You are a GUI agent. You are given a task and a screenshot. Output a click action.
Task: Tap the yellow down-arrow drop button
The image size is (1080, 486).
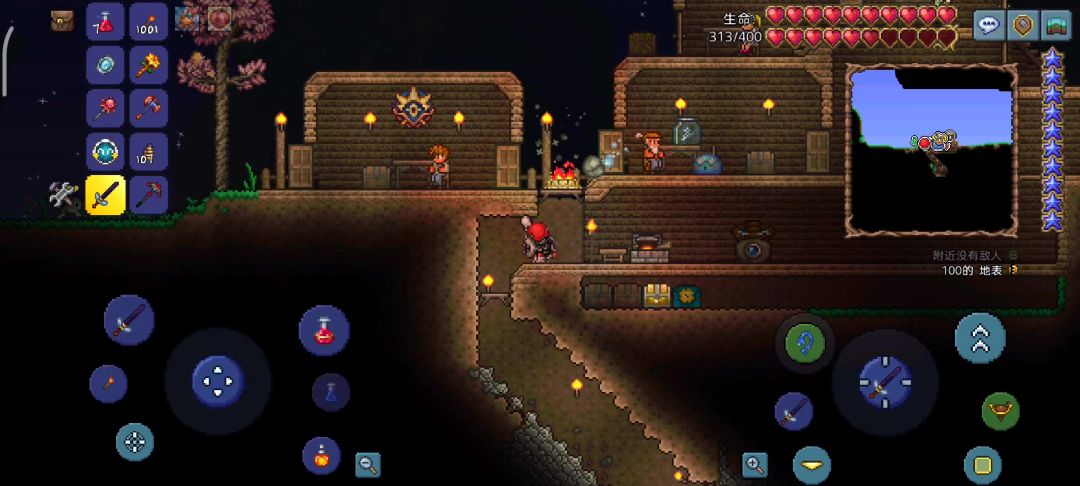pyautogui.click(x=812, y=465)
